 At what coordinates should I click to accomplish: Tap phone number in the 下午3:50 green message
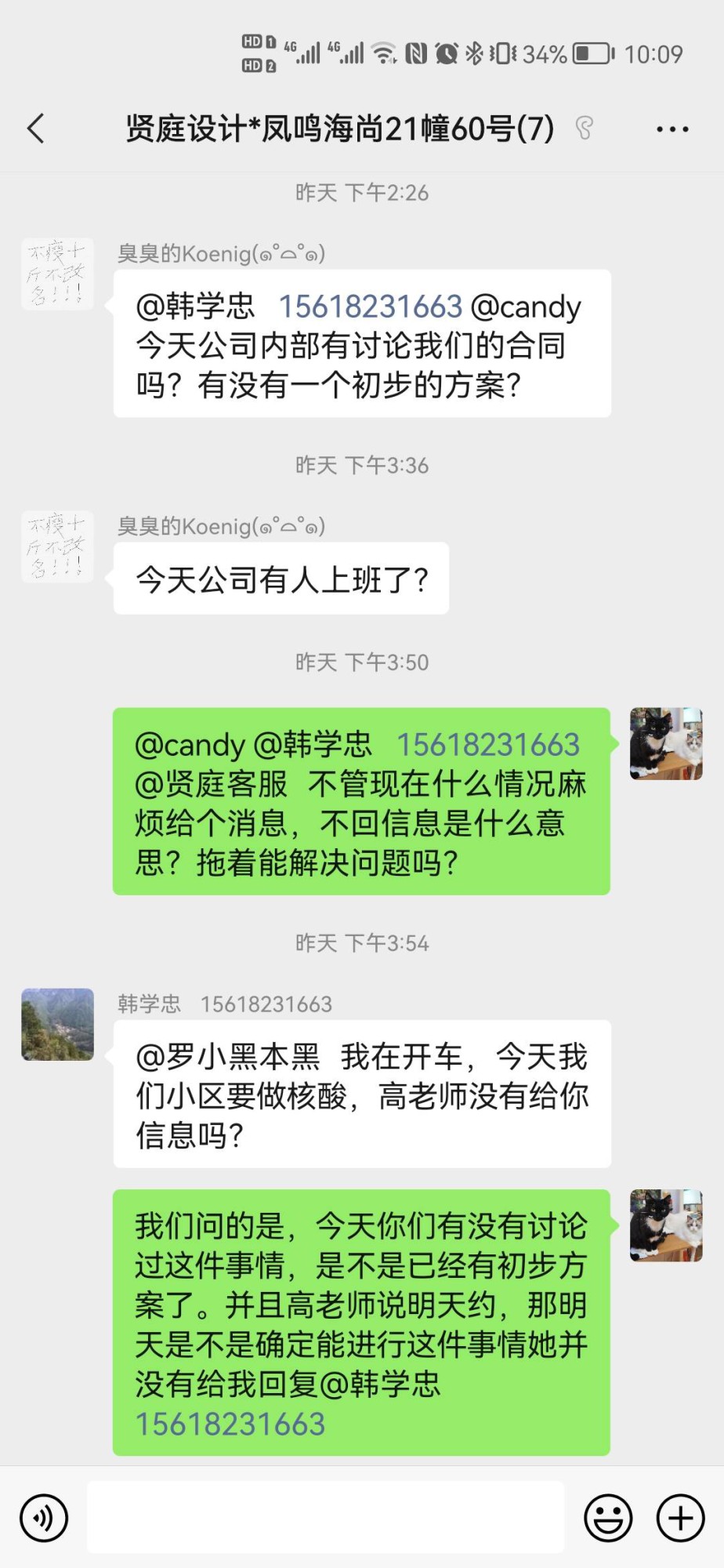(487, 745)
